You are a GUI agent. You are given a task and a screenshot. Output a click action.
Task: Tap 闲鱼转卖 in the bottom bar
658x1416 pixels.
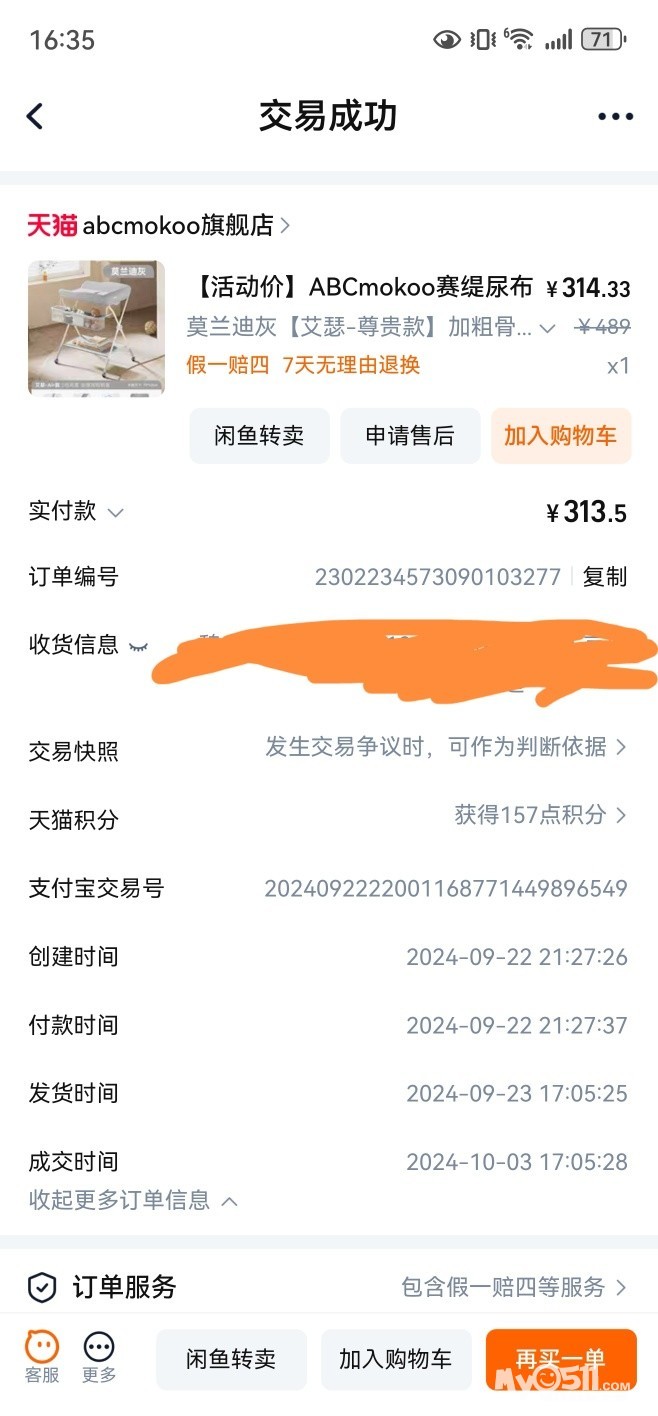[231, 1359]
